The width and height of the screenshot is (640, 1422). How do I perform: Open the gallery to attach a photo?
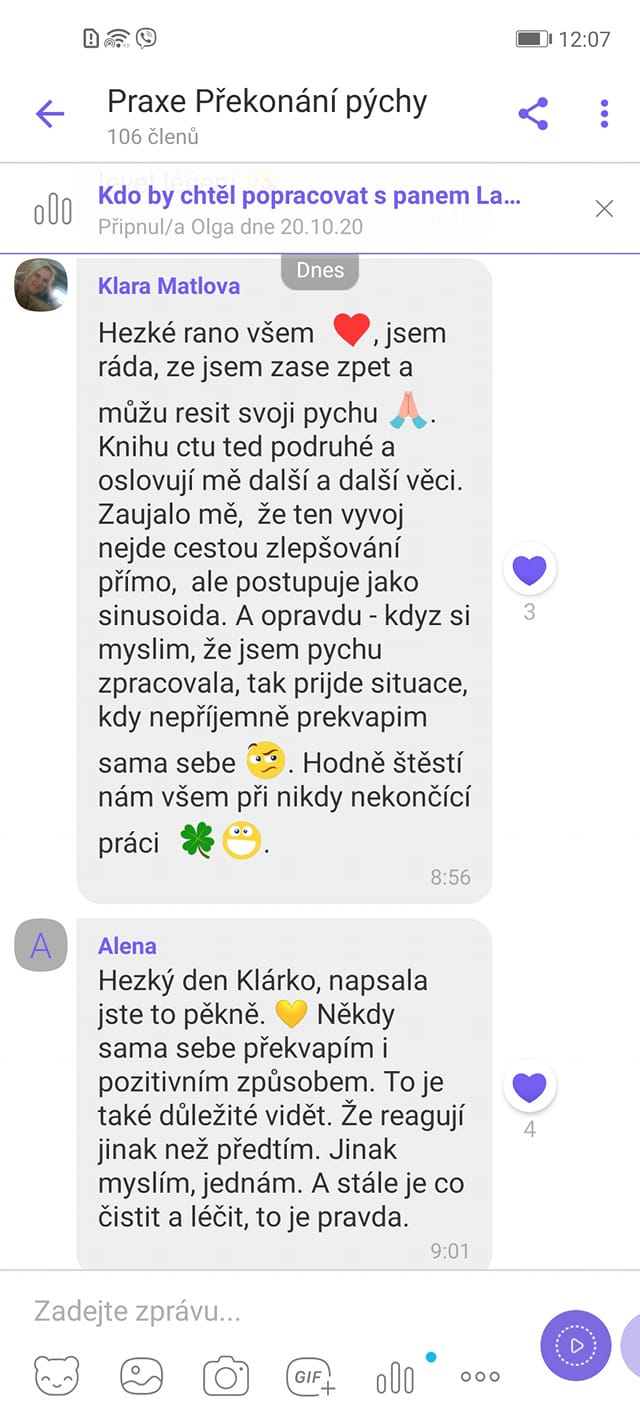point(141,1377)
